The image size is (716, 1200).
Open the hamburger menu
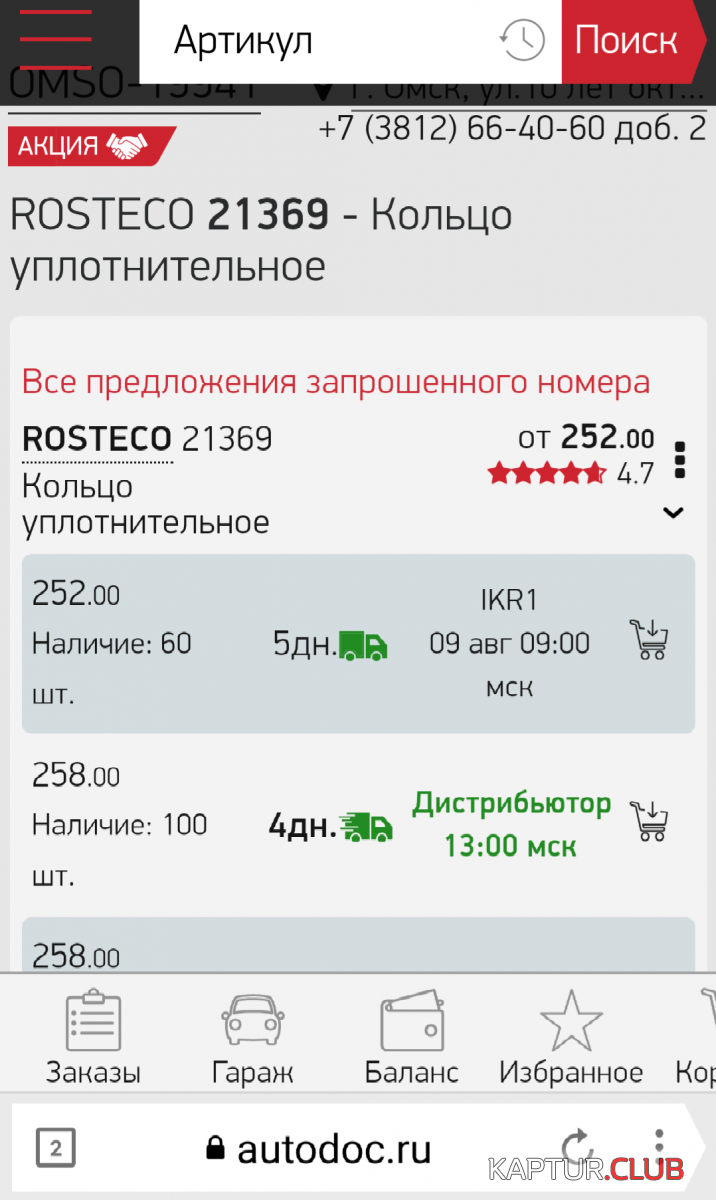click(x=56, y=40)
